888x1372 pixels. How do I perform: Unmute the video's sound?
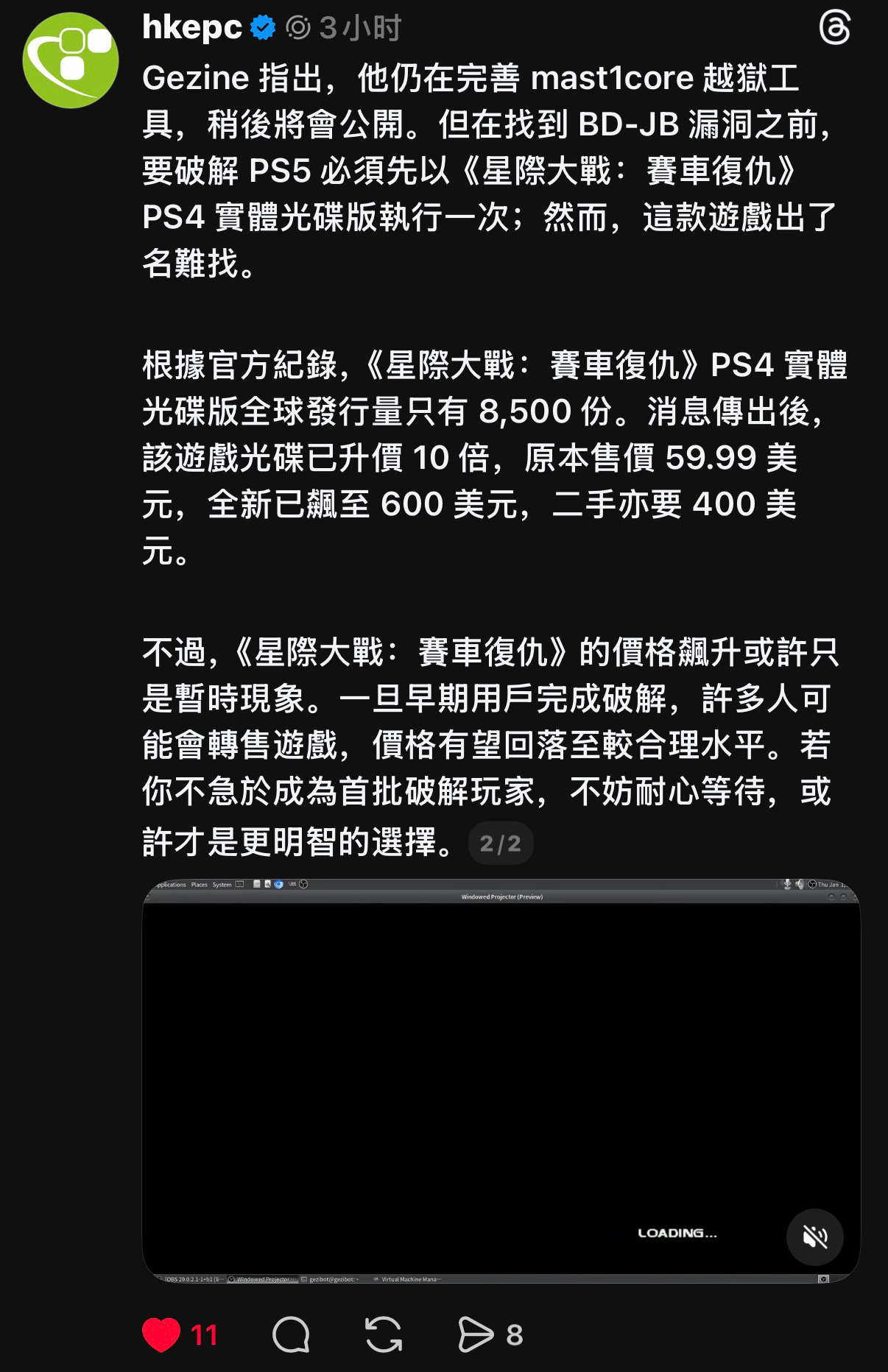pyautogui.click(x=814, y=1237)
